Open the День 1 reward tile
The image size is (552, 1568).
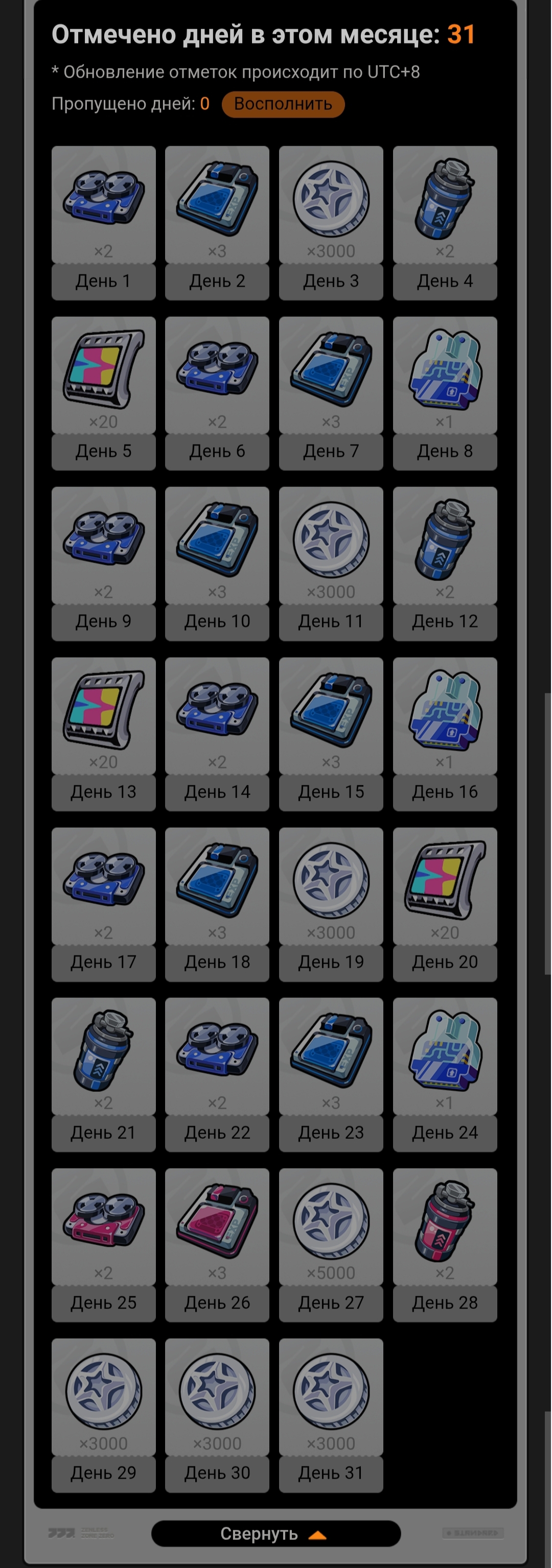point(103,222)
